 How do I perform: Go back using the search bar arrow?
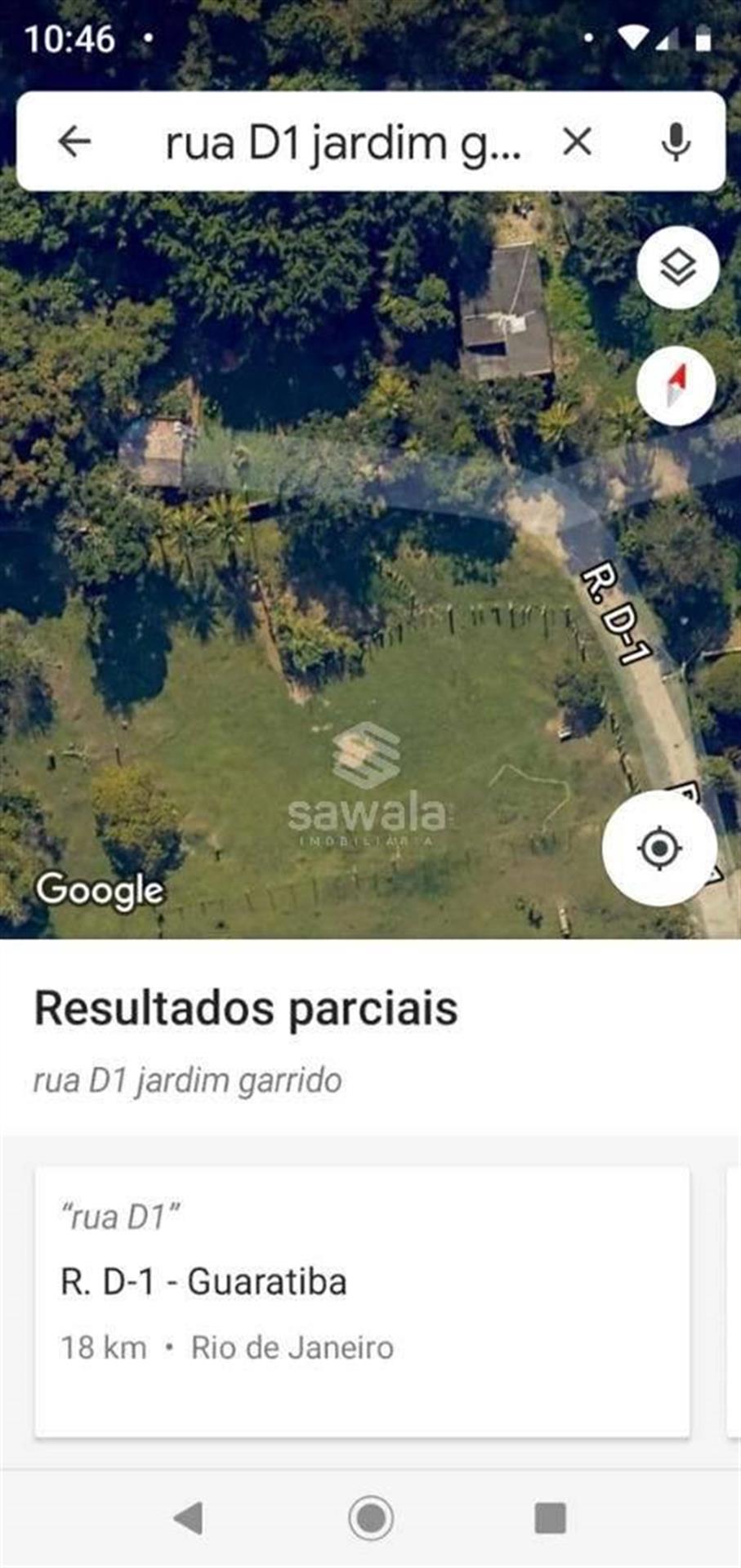tap(74, 142)
